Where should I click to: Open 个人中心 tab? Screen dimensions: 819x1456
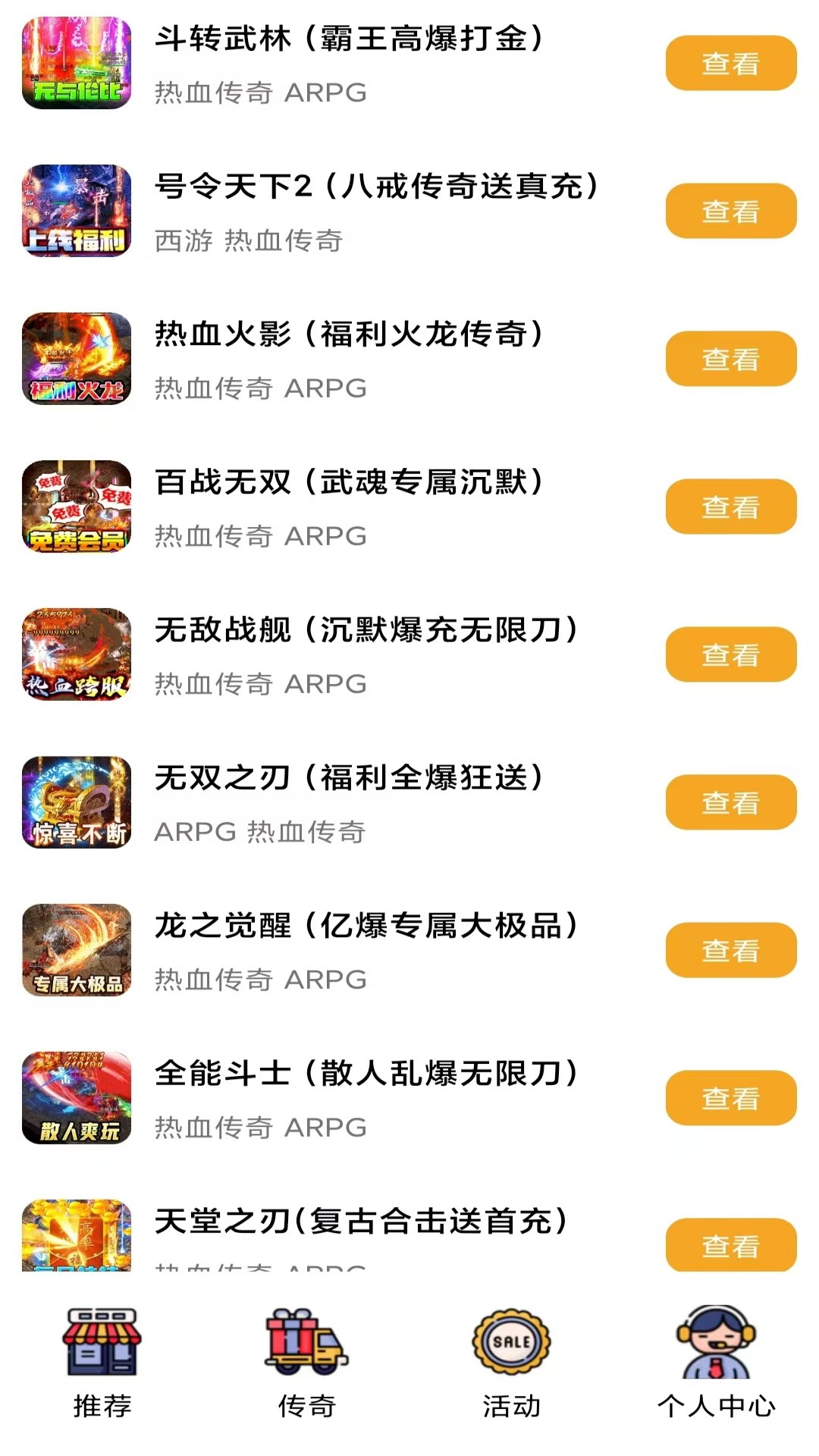(717, 1363)
